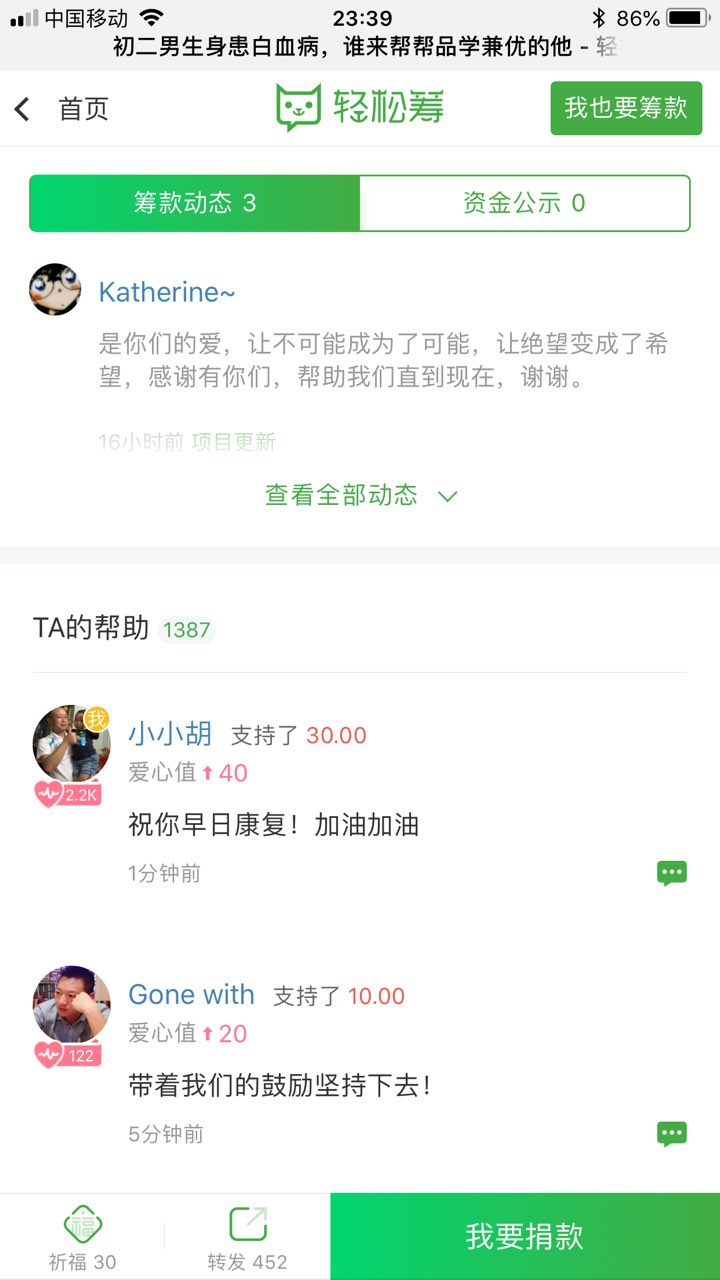Screen dimensions: 720x1280
Task: Open Katherine~'s profile name
Action: click(x=167, y=292)
